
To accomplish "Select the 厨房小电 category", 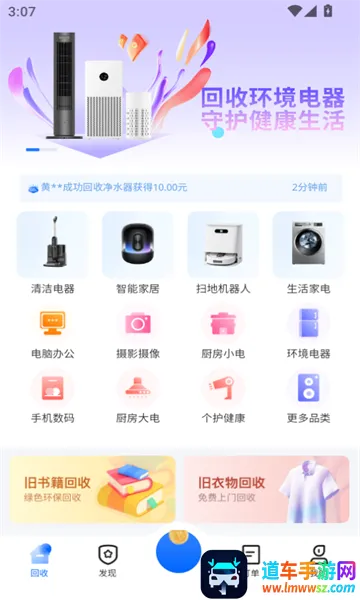I will click(223, 332).
